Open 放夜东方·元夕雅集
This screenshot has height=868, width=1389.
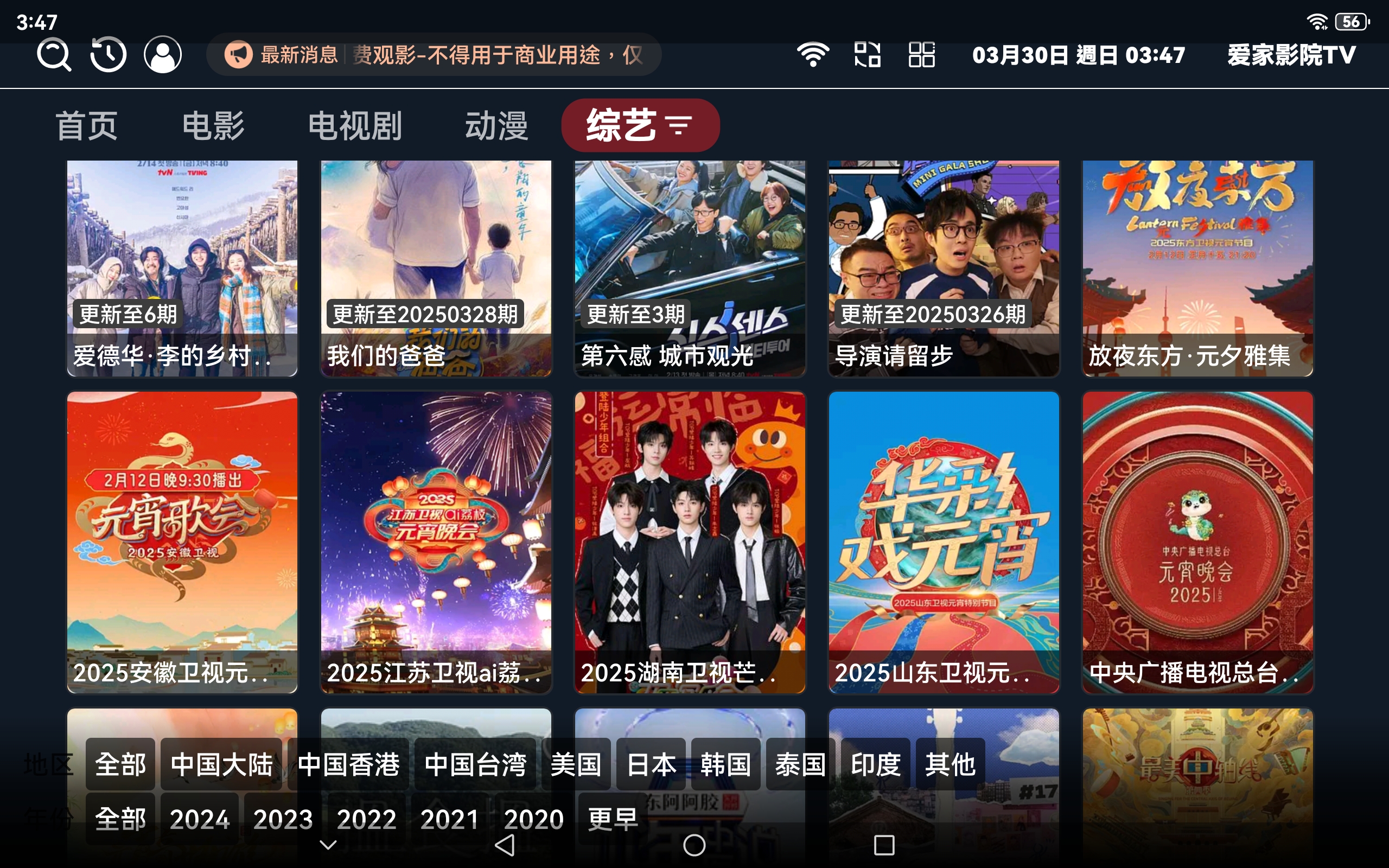(x=1197, y=268)
